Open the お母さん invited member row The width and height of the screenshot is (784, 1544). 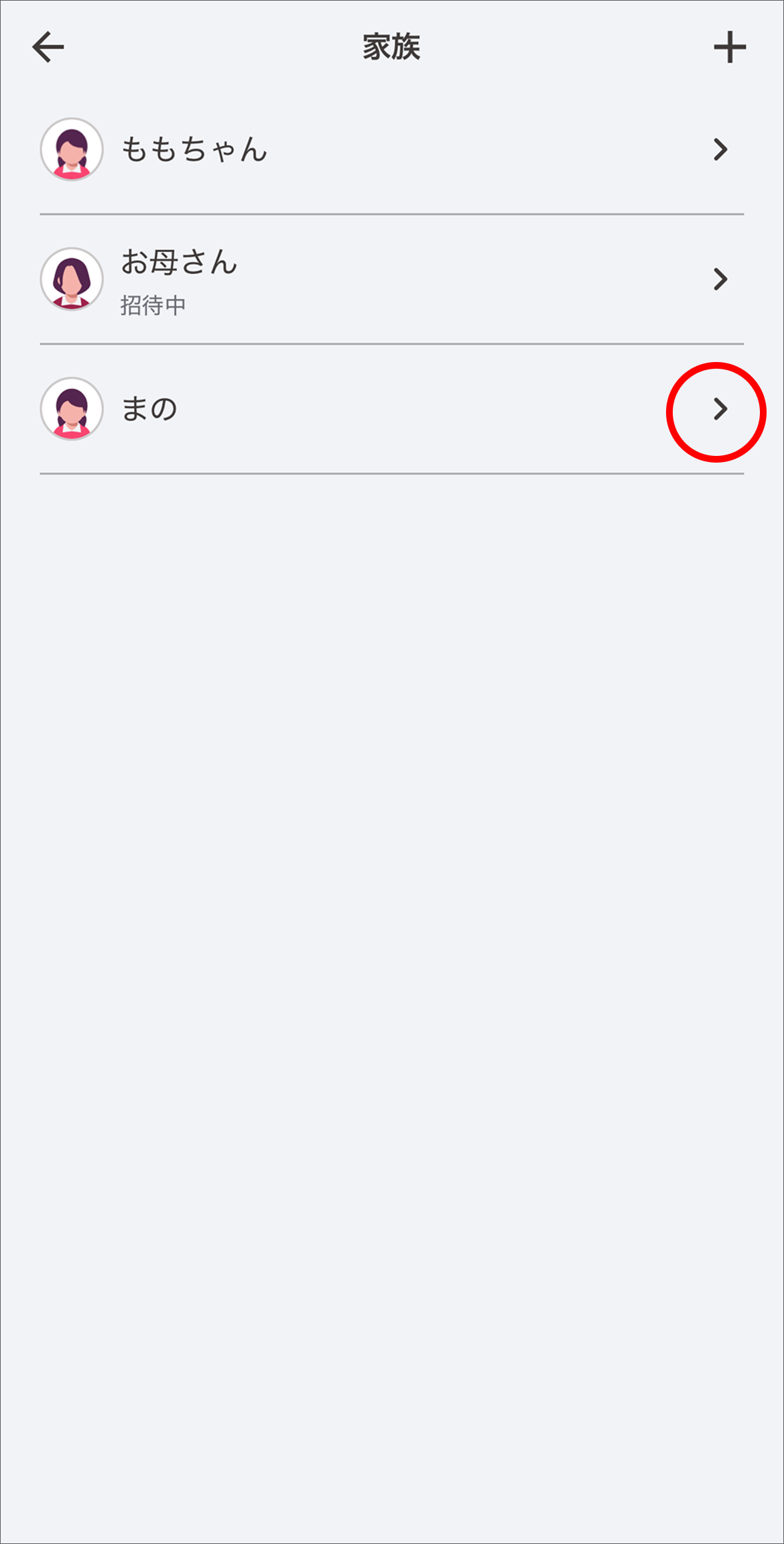coord(391,279)
